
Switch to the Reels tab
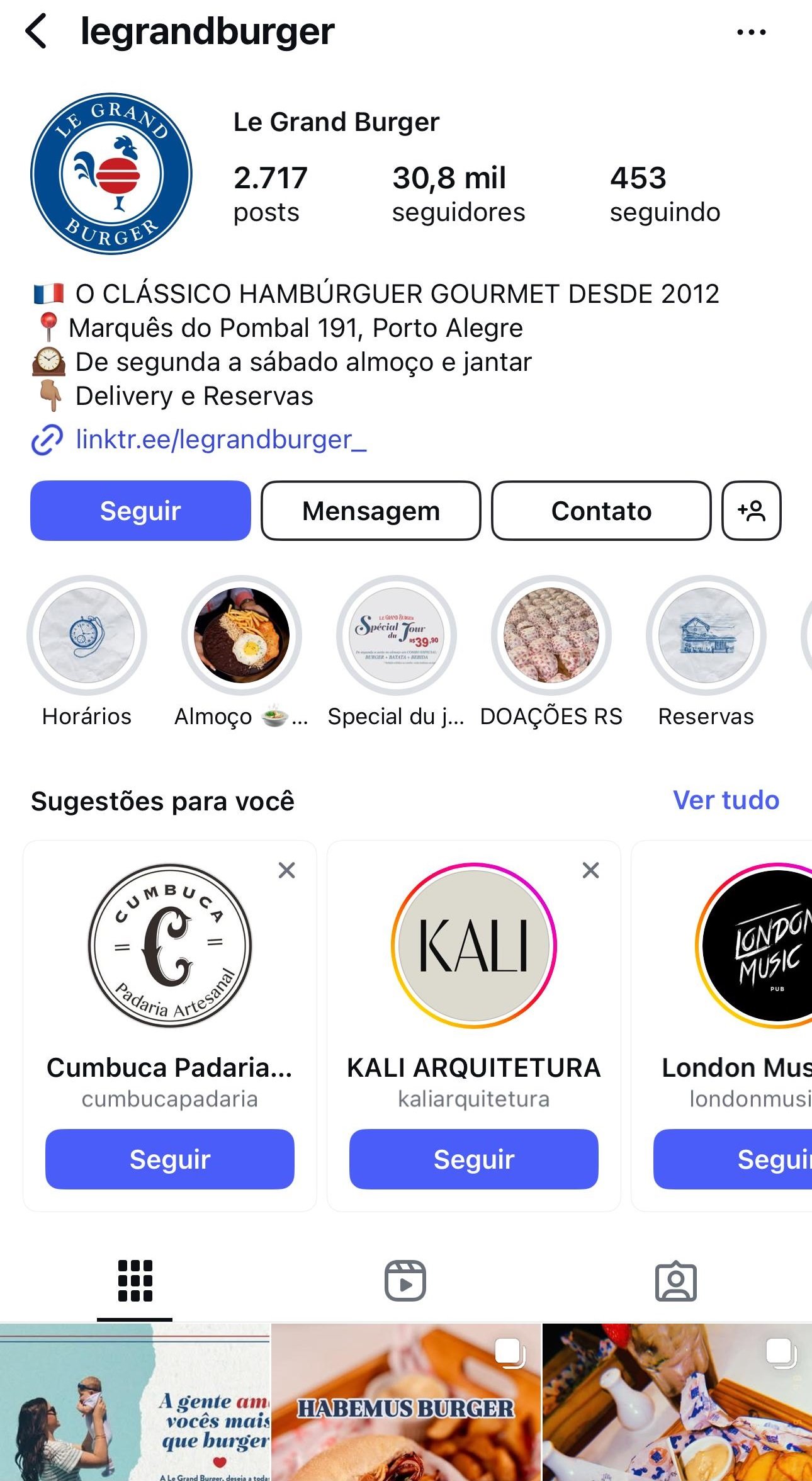click(405, 1281)
